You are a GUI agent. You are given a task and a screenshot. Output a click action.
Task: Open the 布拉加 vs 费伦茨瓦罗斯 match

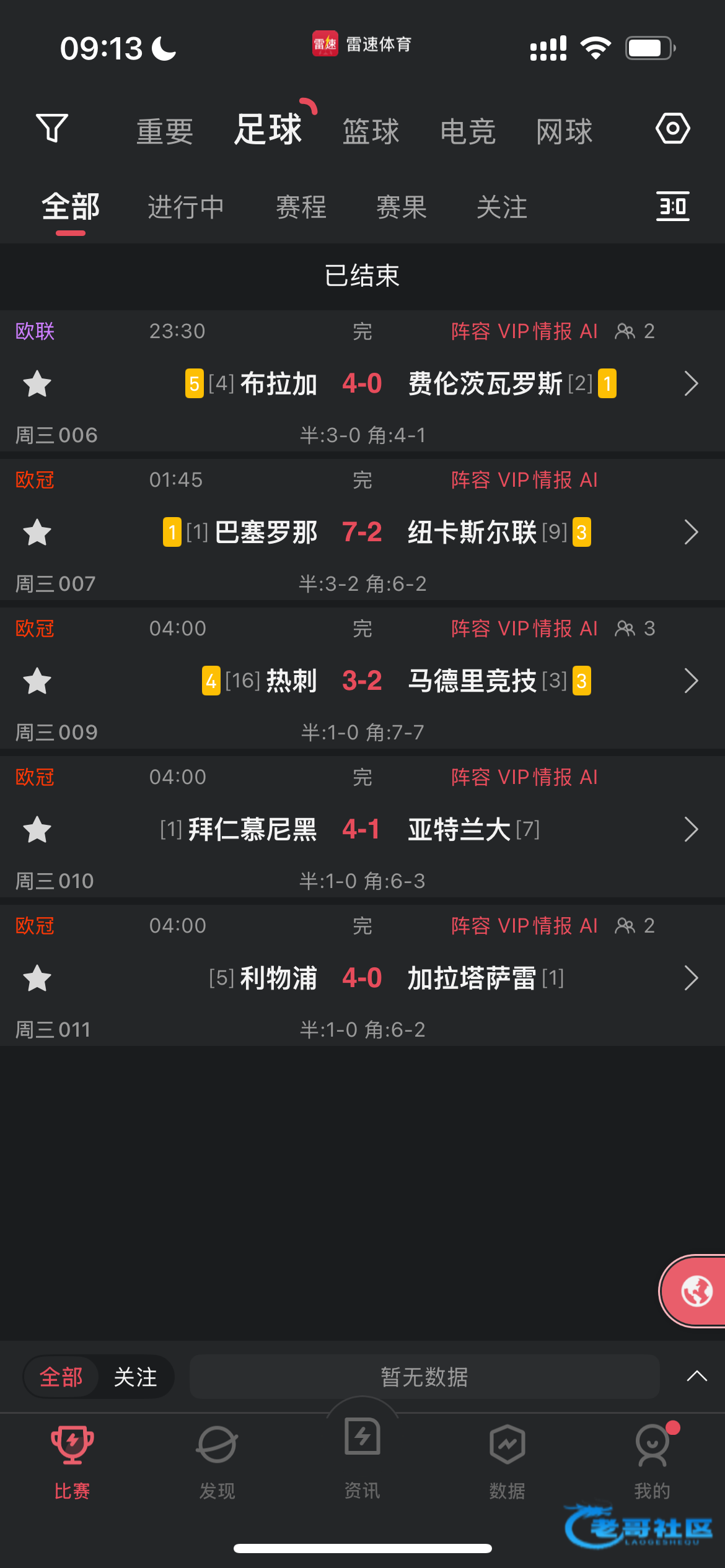pos(362,384)
